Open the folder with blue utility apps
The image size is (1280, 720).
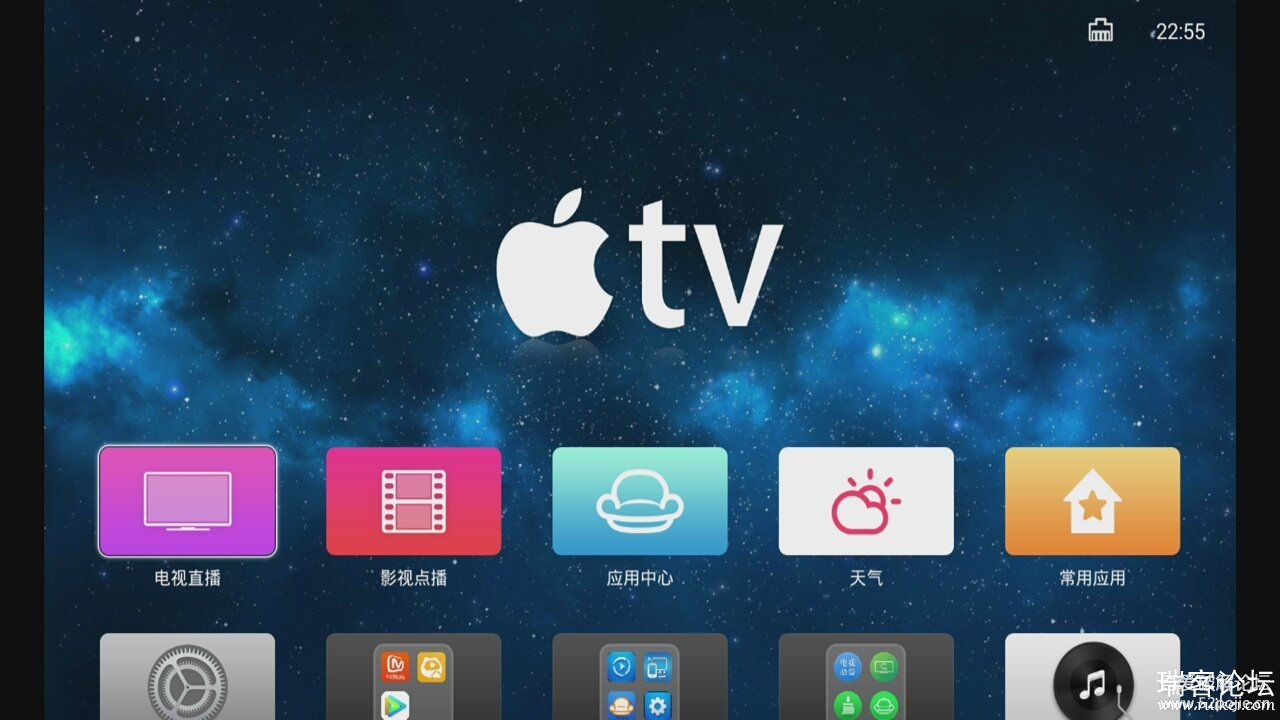(x=640, y=677)
